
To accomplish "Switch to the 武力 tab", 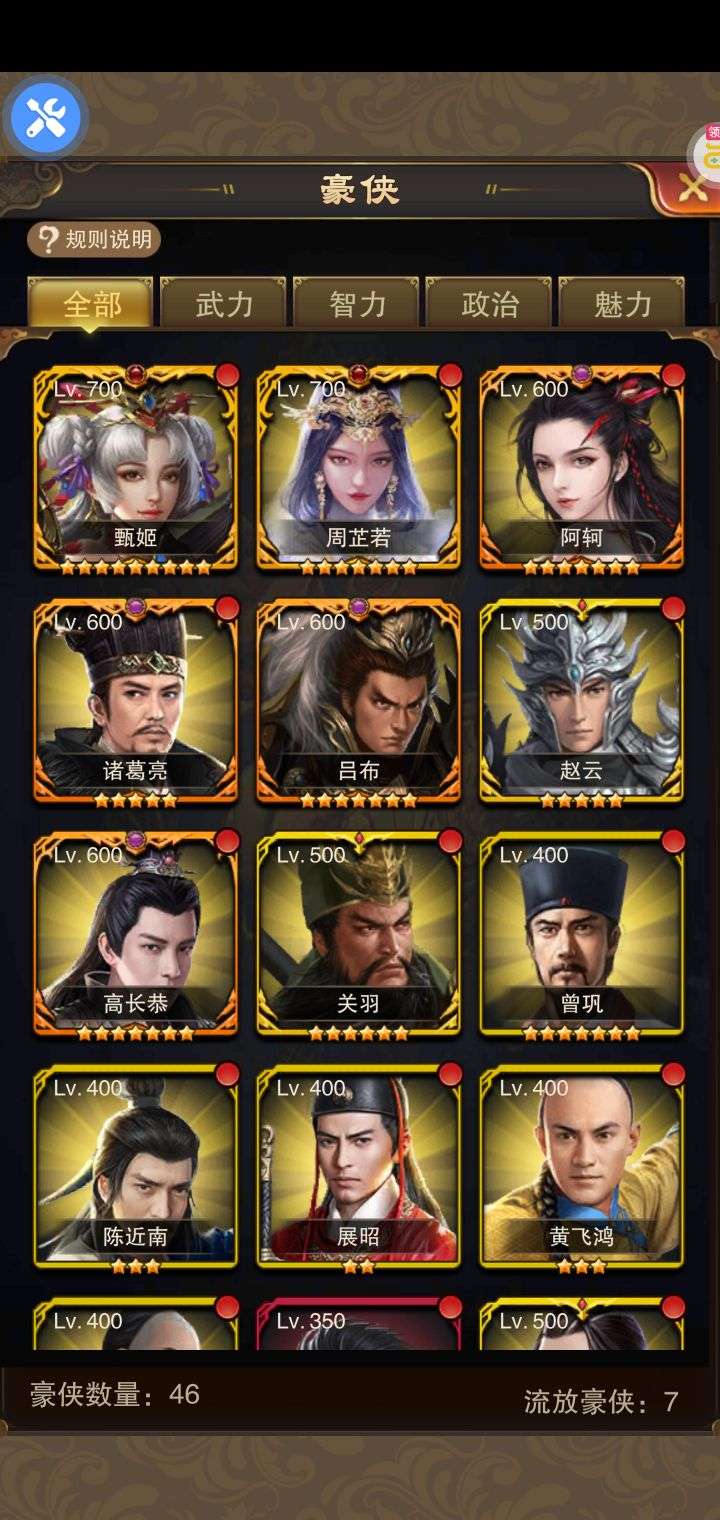I will point(224,304).
